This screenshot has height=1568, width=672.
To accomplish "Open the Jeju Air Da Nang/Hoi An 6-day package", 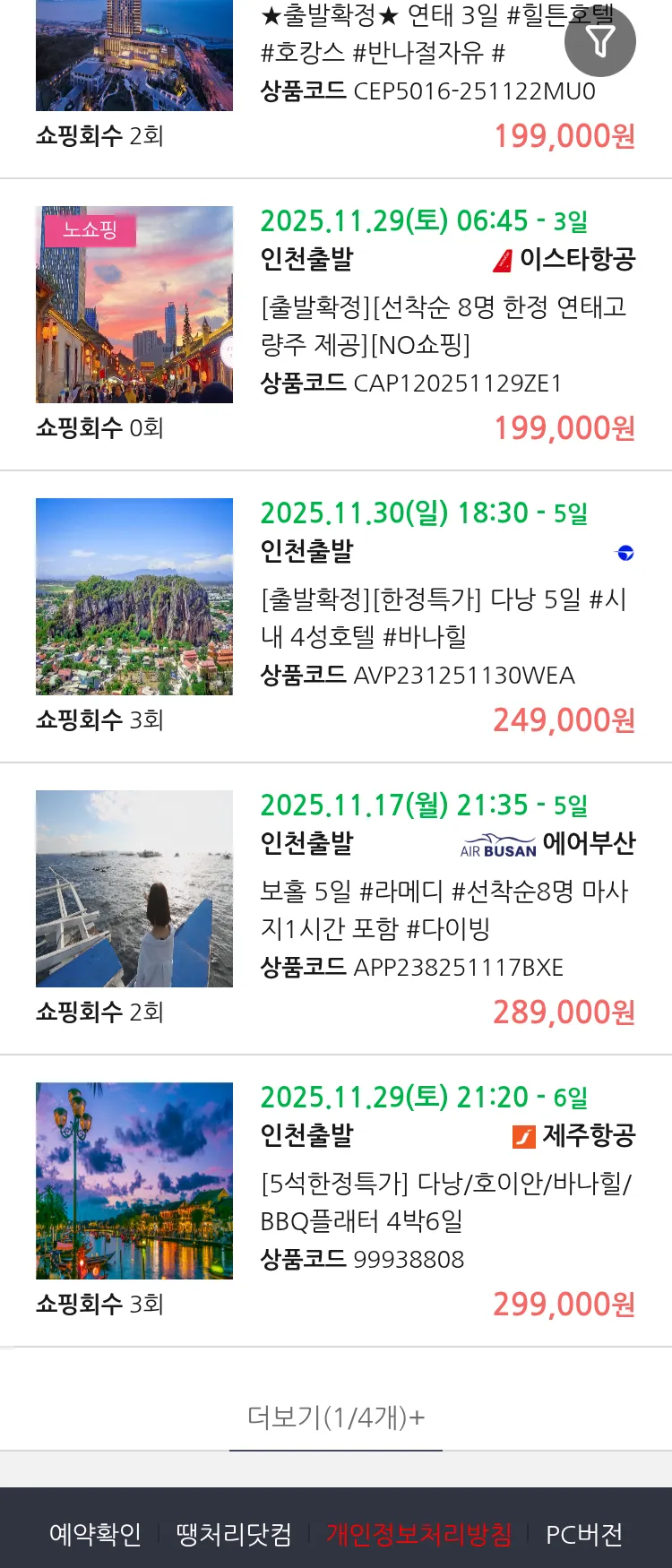I will pos(445,1202).
